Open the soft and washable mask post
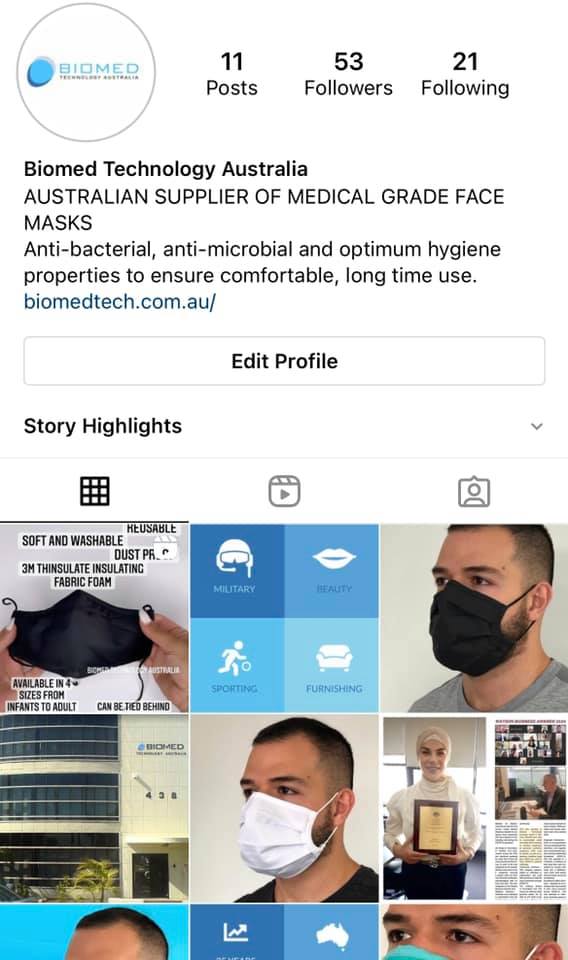Viewport: 568px width, 960px height. click(94, 618)
